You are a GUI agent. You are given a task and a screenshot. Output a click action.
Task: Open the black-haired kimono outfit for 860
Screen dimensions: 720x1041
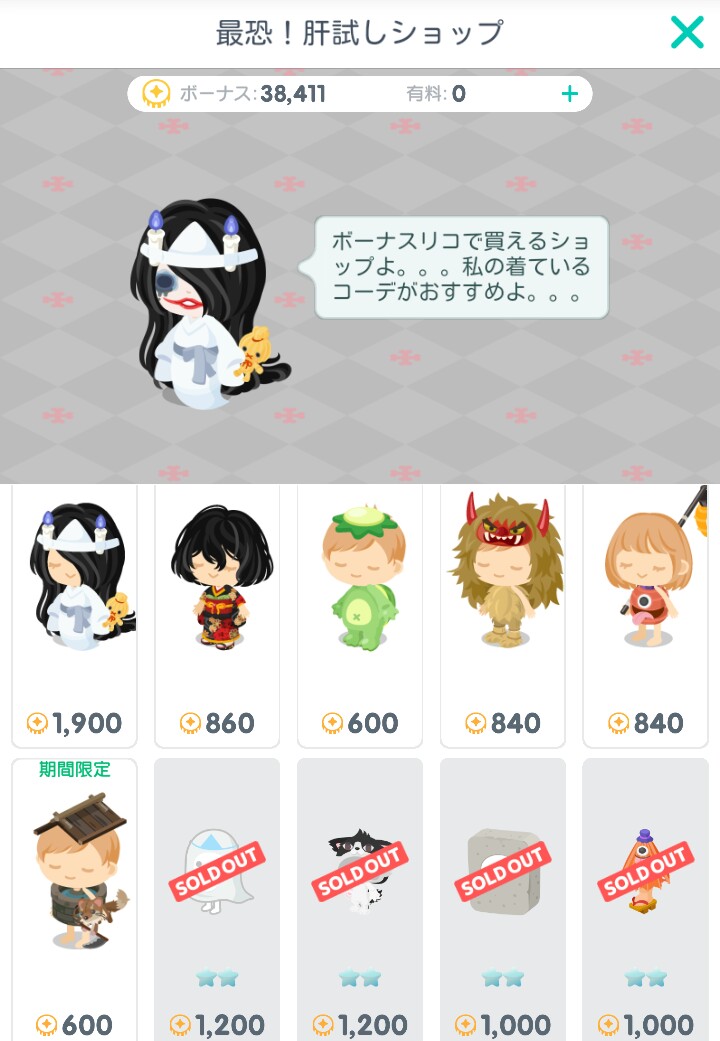tap(217, 615)
